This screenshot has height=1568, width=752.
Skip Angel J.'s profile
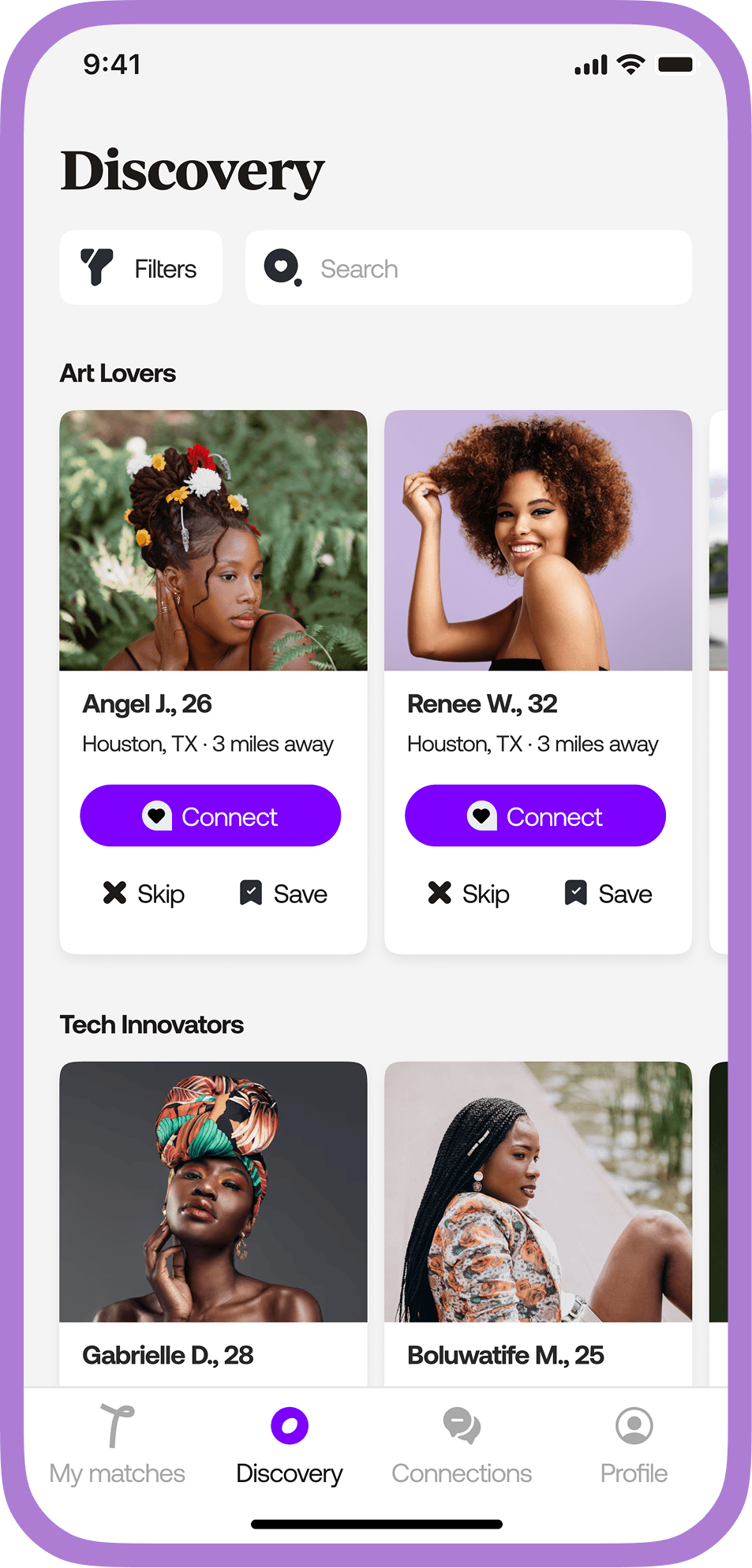pyautogui.click(x=144, y=894)
